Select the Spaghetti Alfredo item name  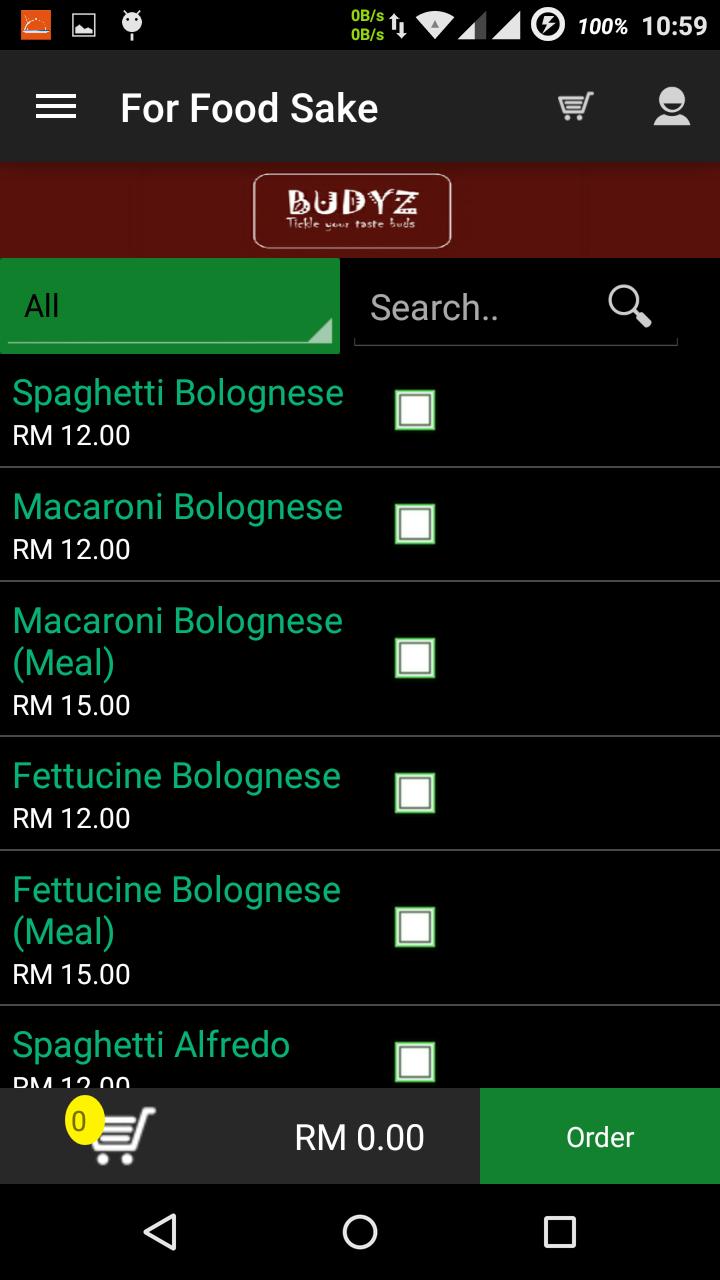pos(151,1044)
